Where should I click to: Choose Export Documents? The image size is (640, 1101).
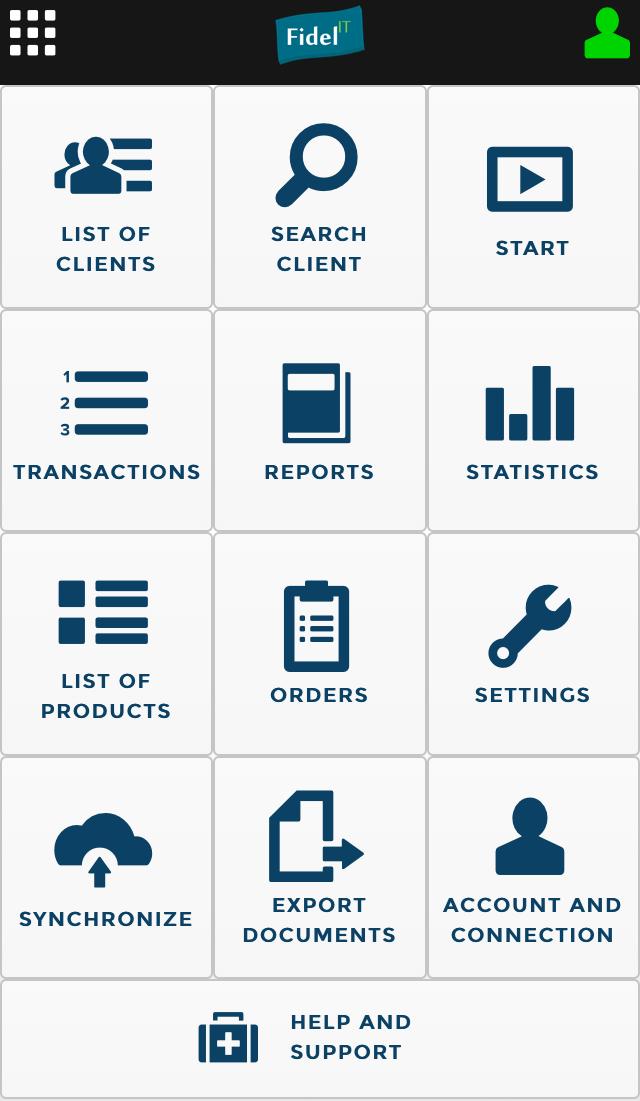click(319, 867)
